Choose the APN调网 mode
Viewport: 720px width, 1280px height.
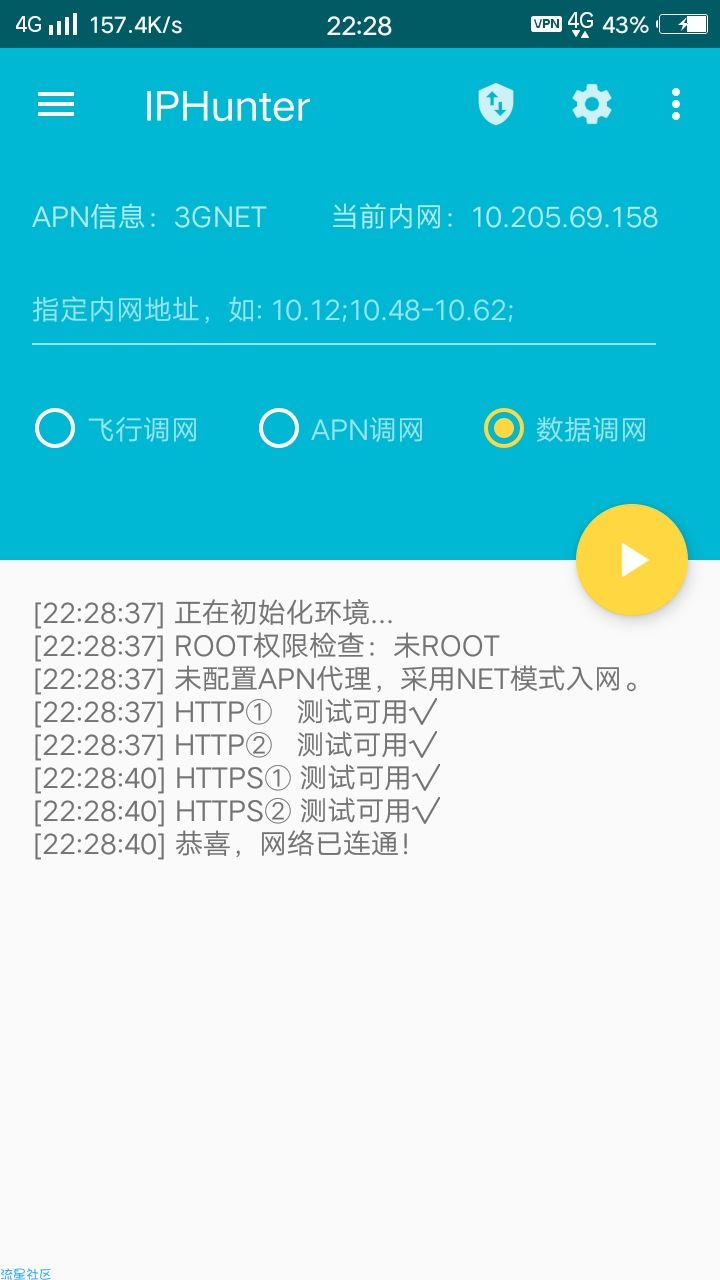tap(279, 429)
